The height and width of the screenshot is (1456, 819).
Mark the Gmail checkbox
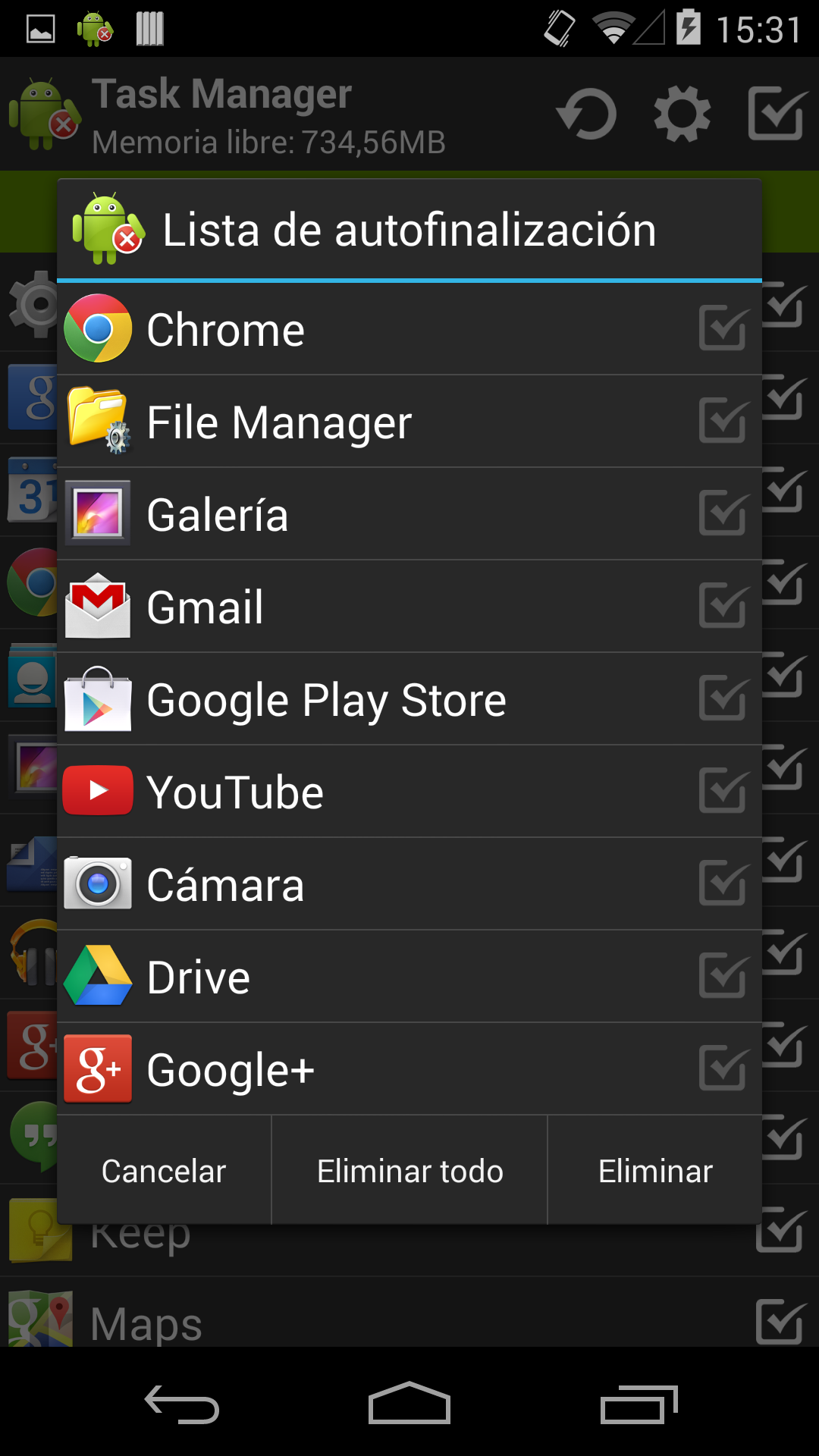[723, 607]
